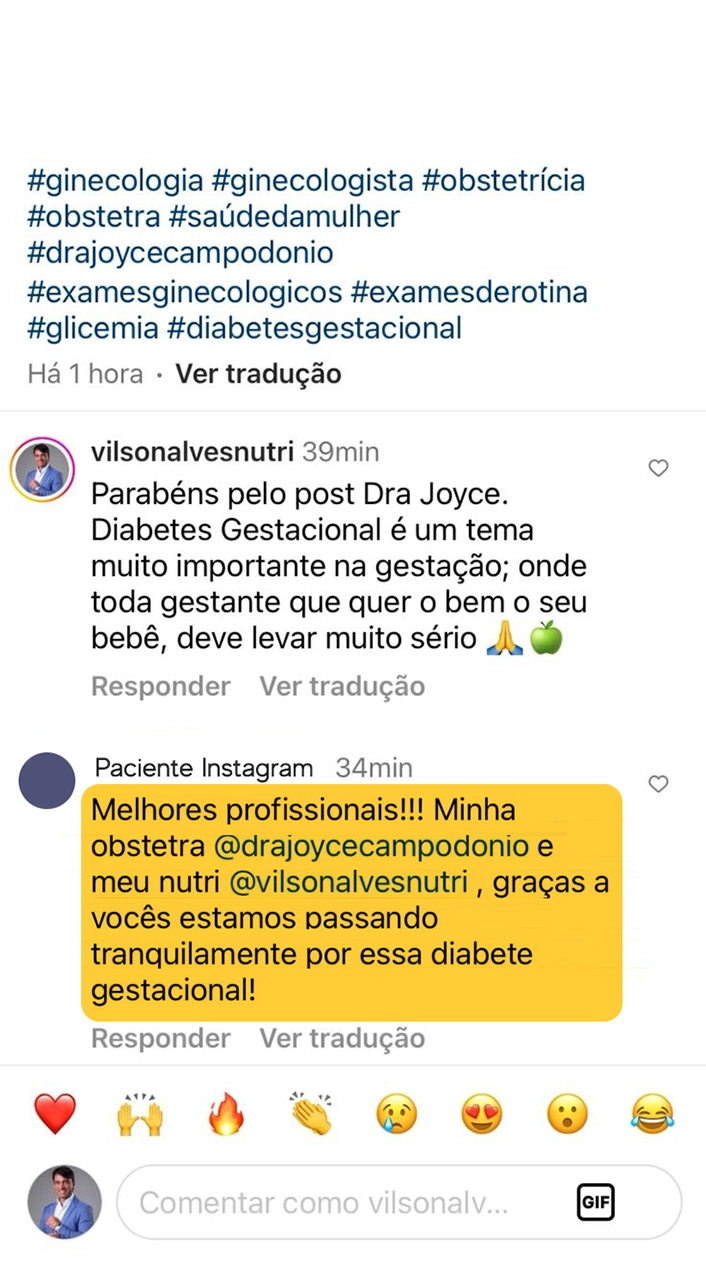Open the GIF picker
This screenshot has height=1271, width=706.
point(596,1202)
